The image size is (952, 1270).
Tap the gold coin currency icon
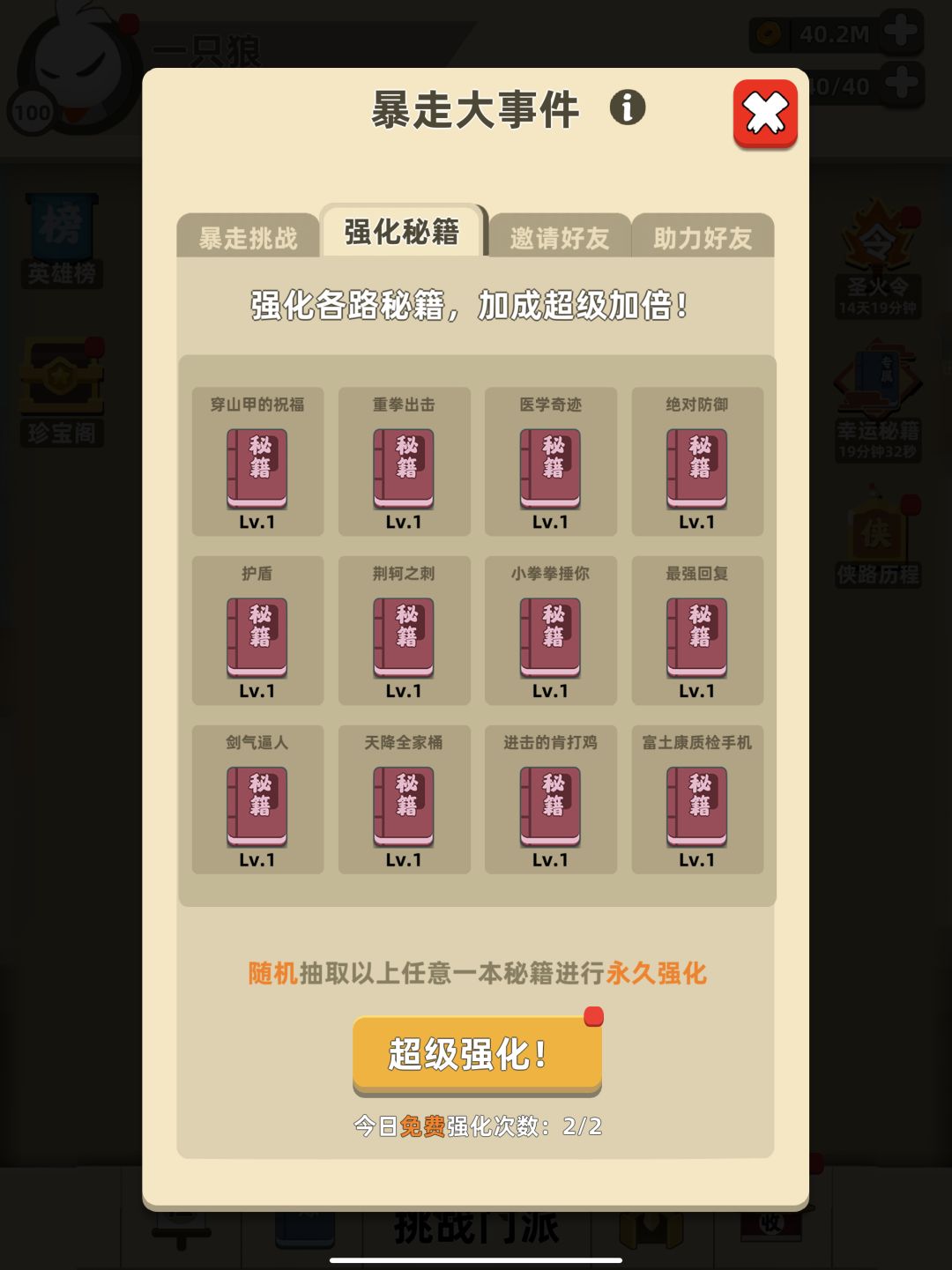tap(770, 35)
